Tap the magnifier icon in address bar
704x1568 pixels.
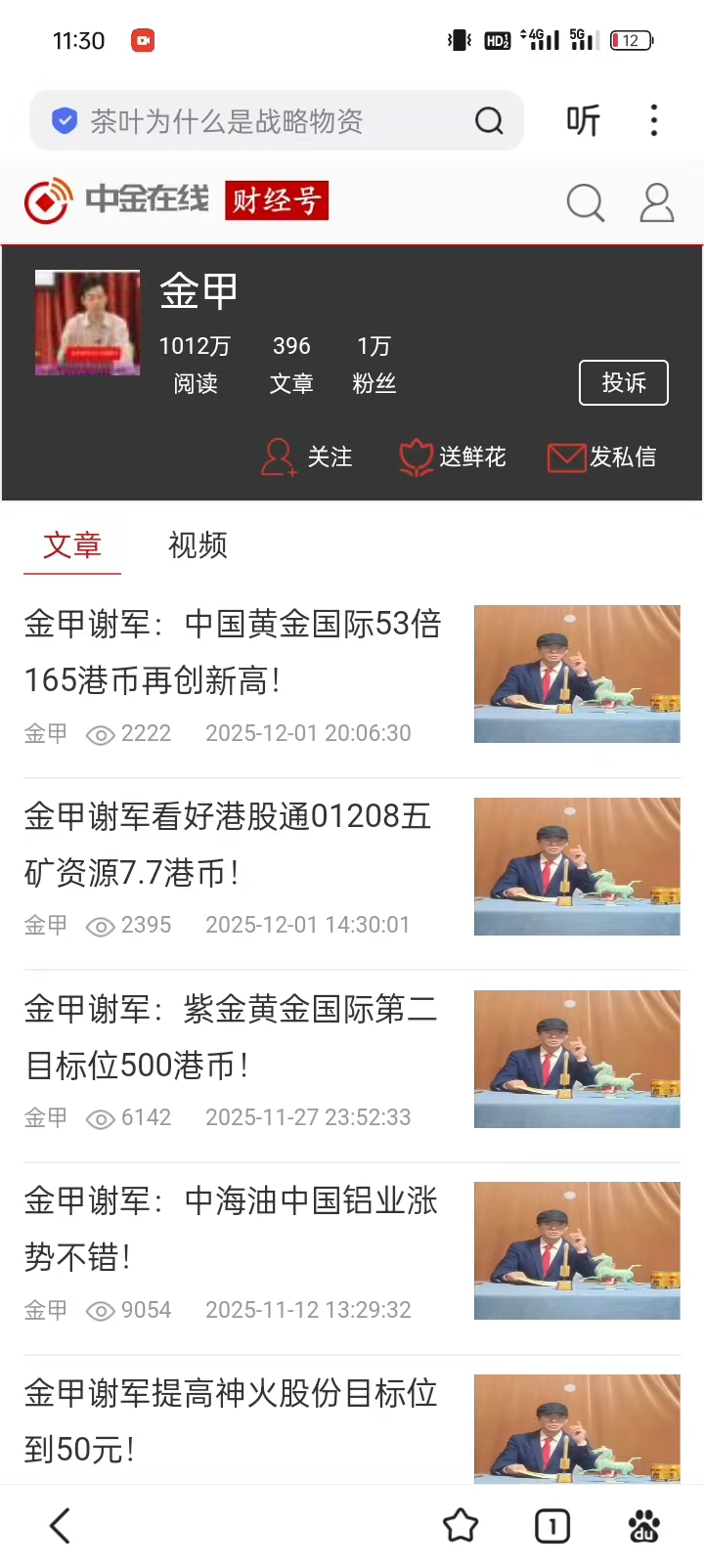click(489, 121)
